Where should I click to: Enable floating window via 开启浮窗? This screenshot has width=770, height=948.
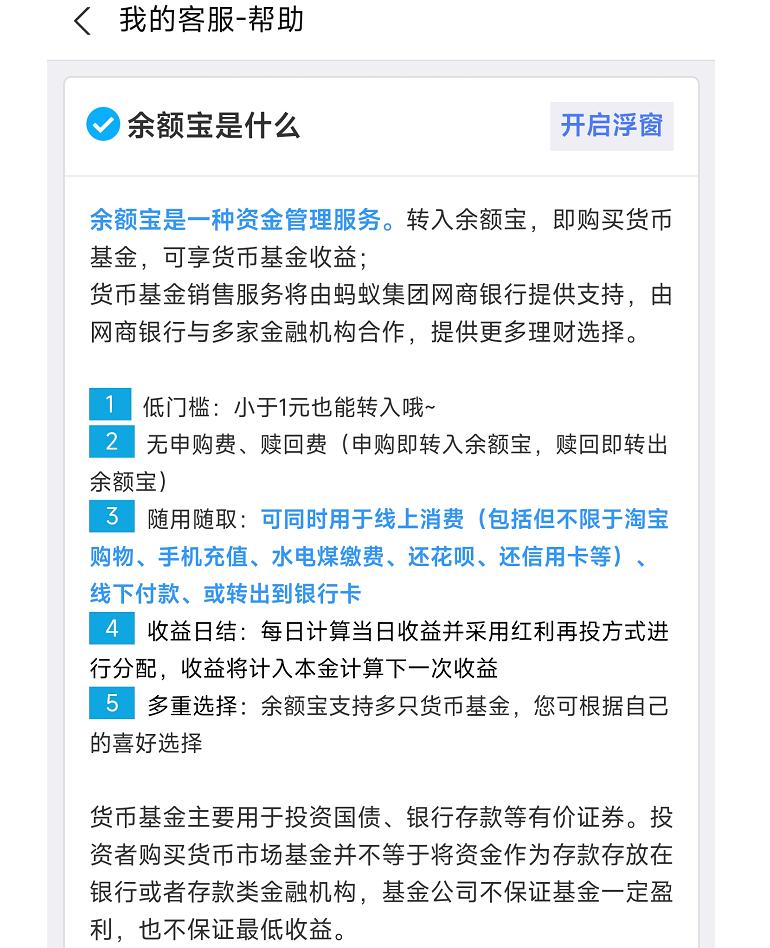(612, 125)
